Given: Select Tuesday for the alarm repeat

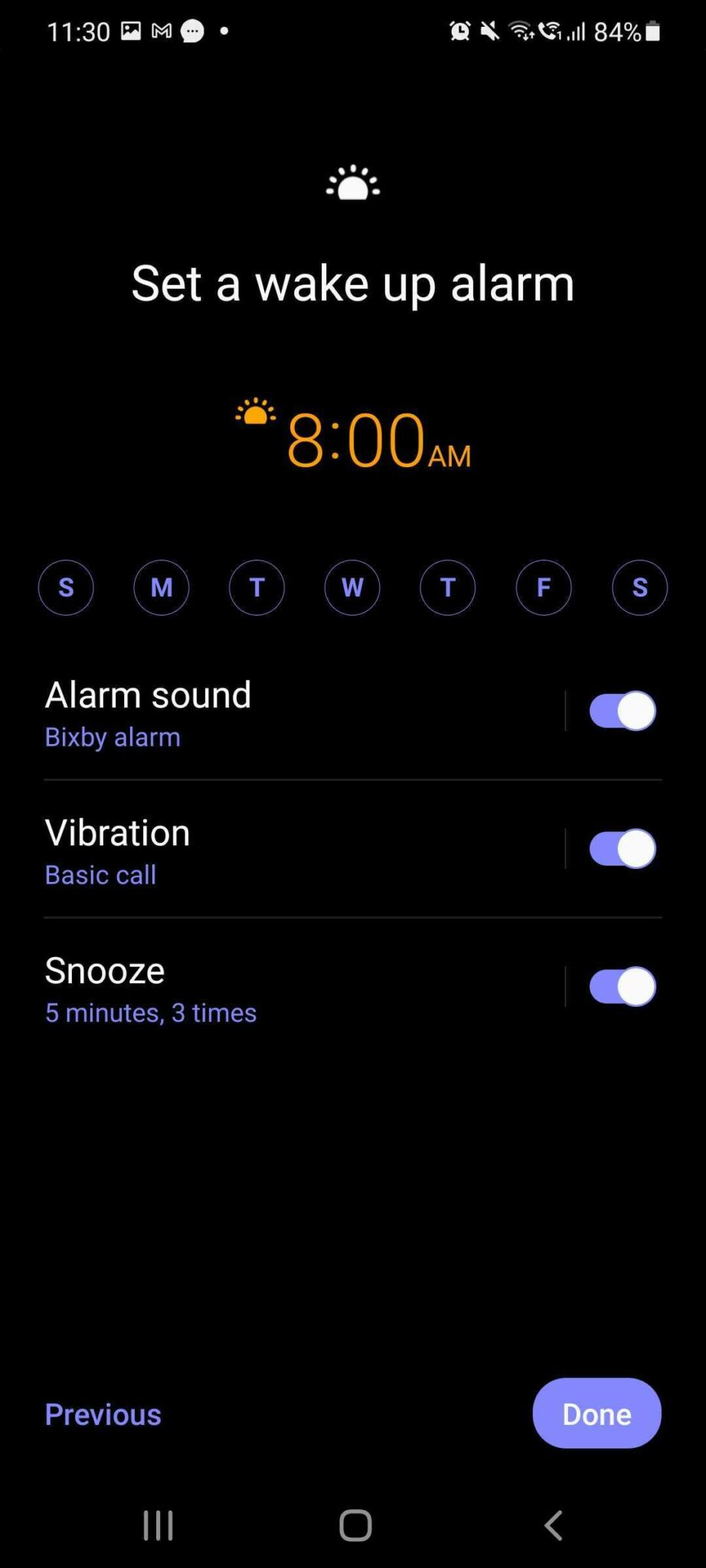Looking at the screenshot, I should pos(257,587).
